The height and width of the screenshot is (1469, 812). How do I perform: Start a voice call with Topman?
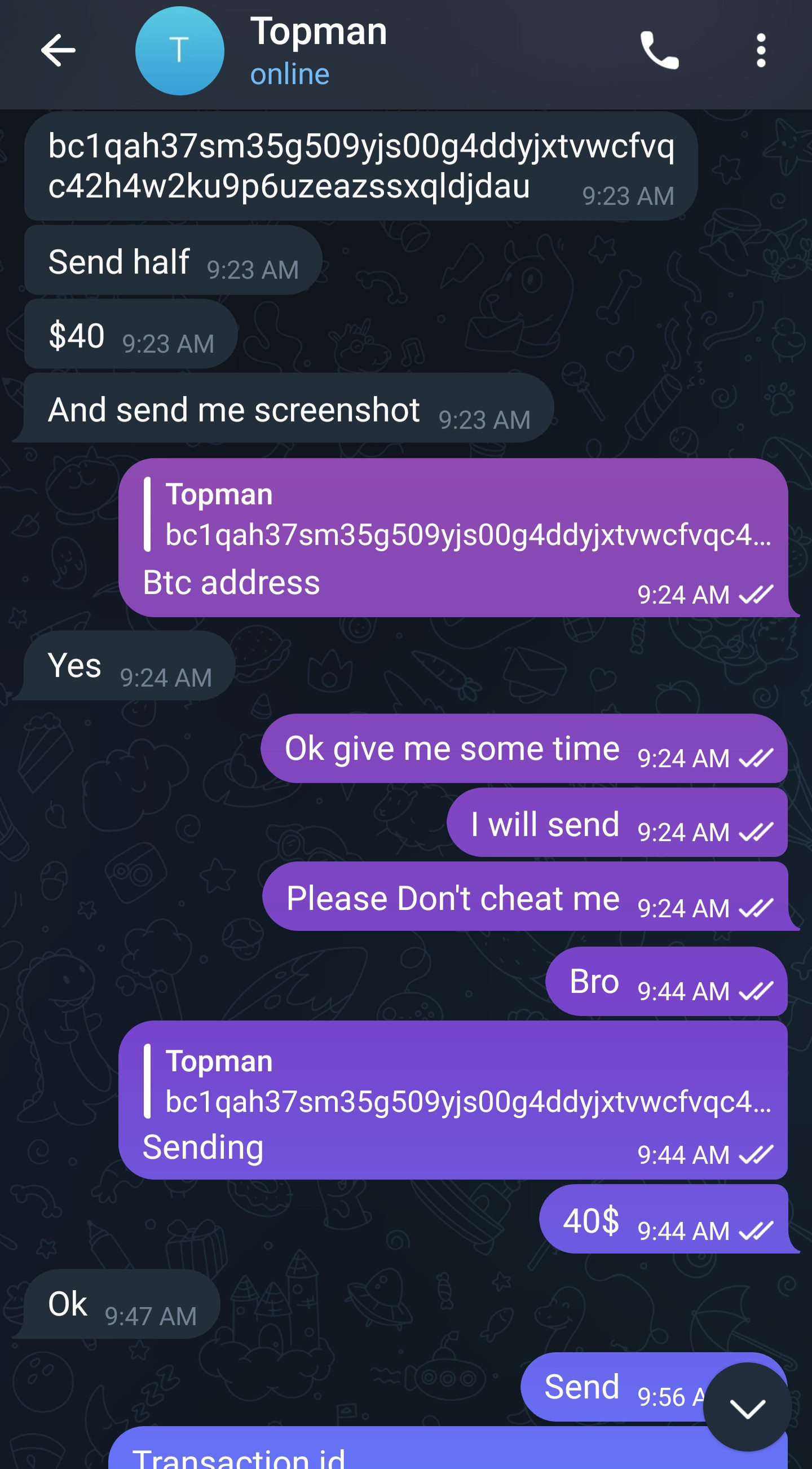click(x=659, y=50)
